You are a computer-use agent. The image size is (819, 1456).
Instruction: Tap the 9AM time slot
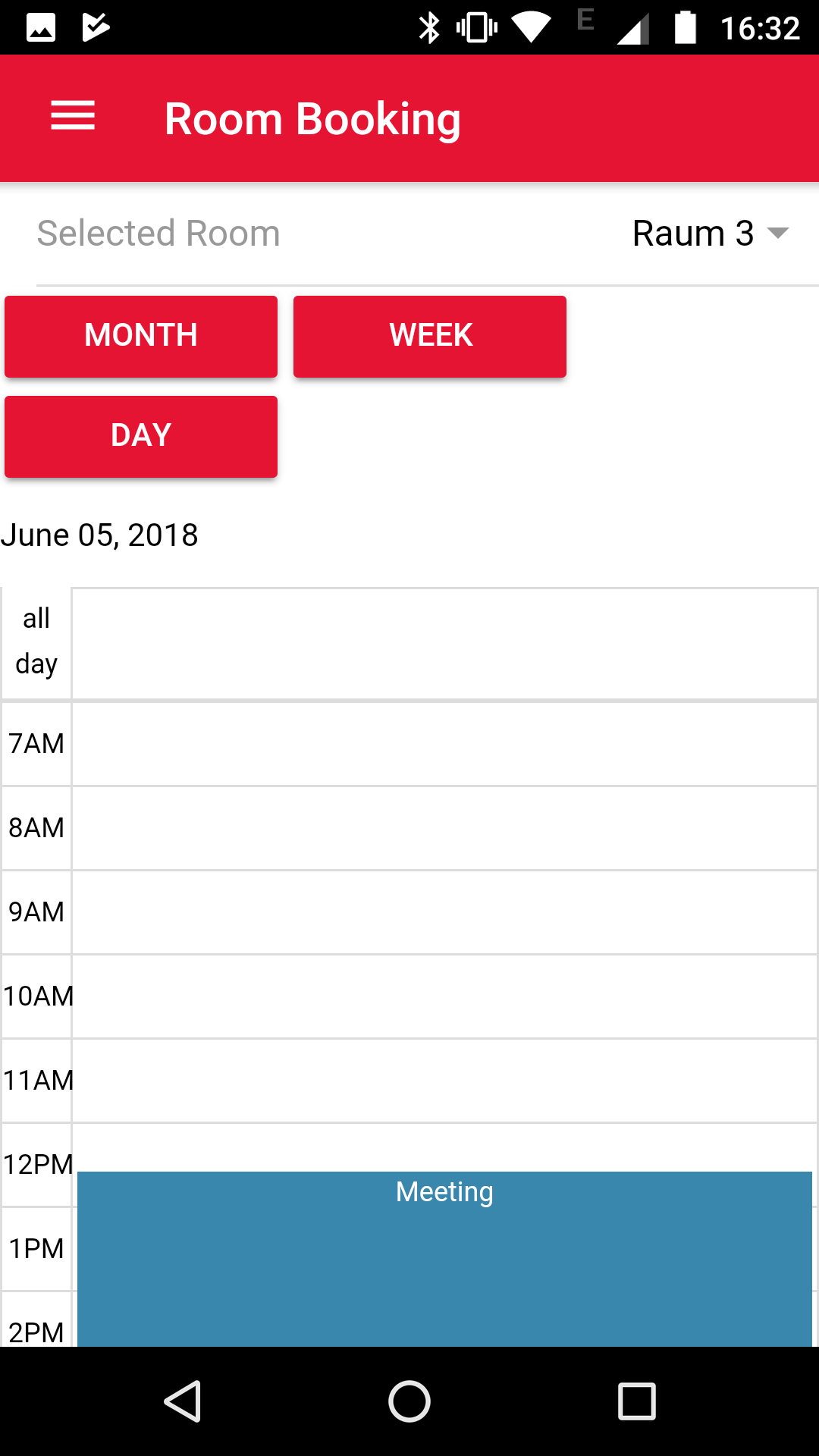[444, 912]
